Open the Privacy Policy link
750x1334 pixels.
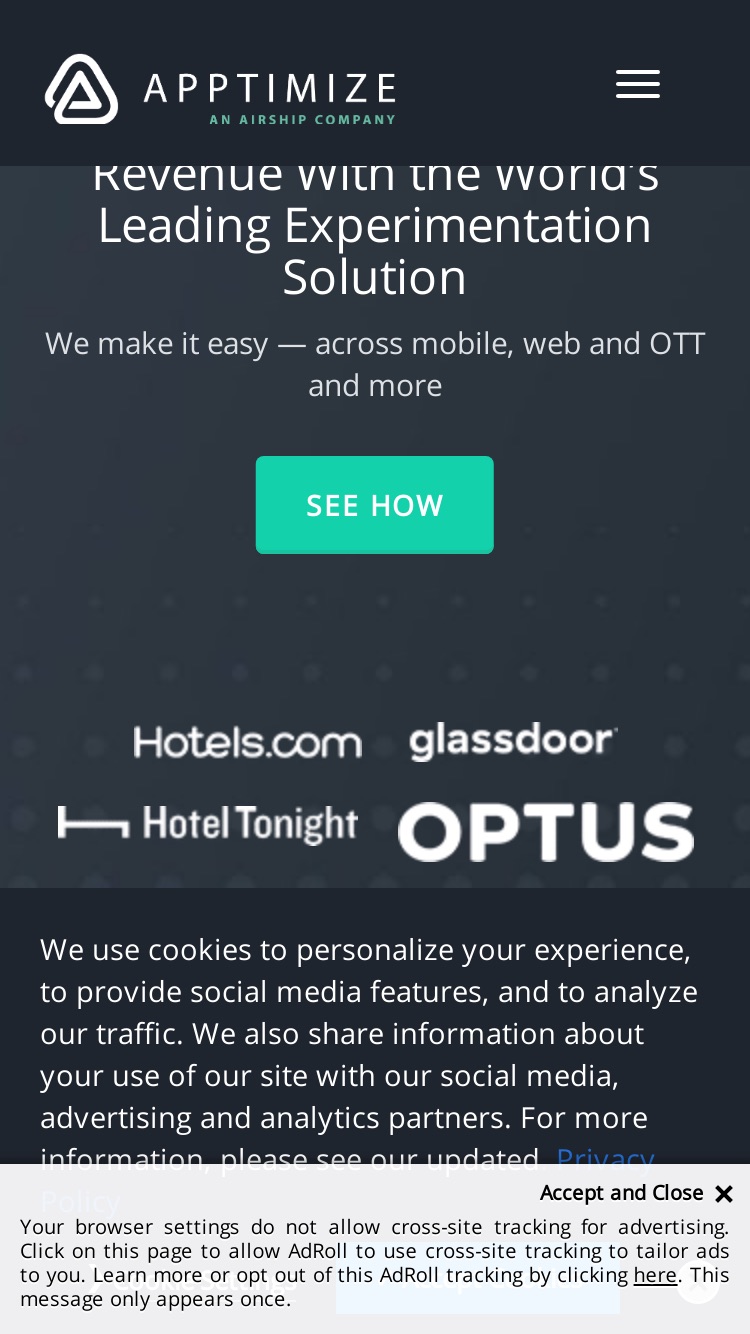pyautogui.click(x=605, y=1159)
